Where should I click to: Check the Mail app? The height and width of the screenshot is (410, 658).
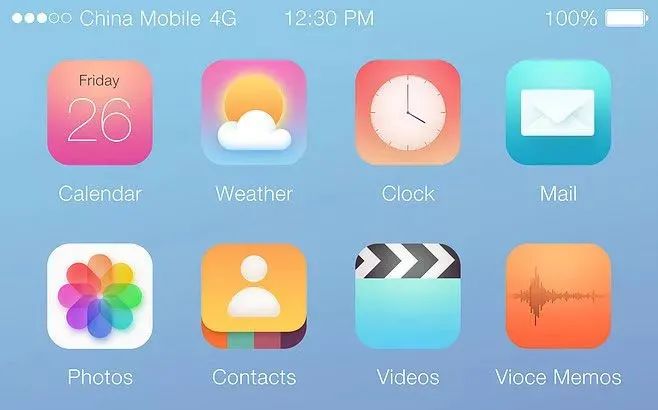point(558,112)
